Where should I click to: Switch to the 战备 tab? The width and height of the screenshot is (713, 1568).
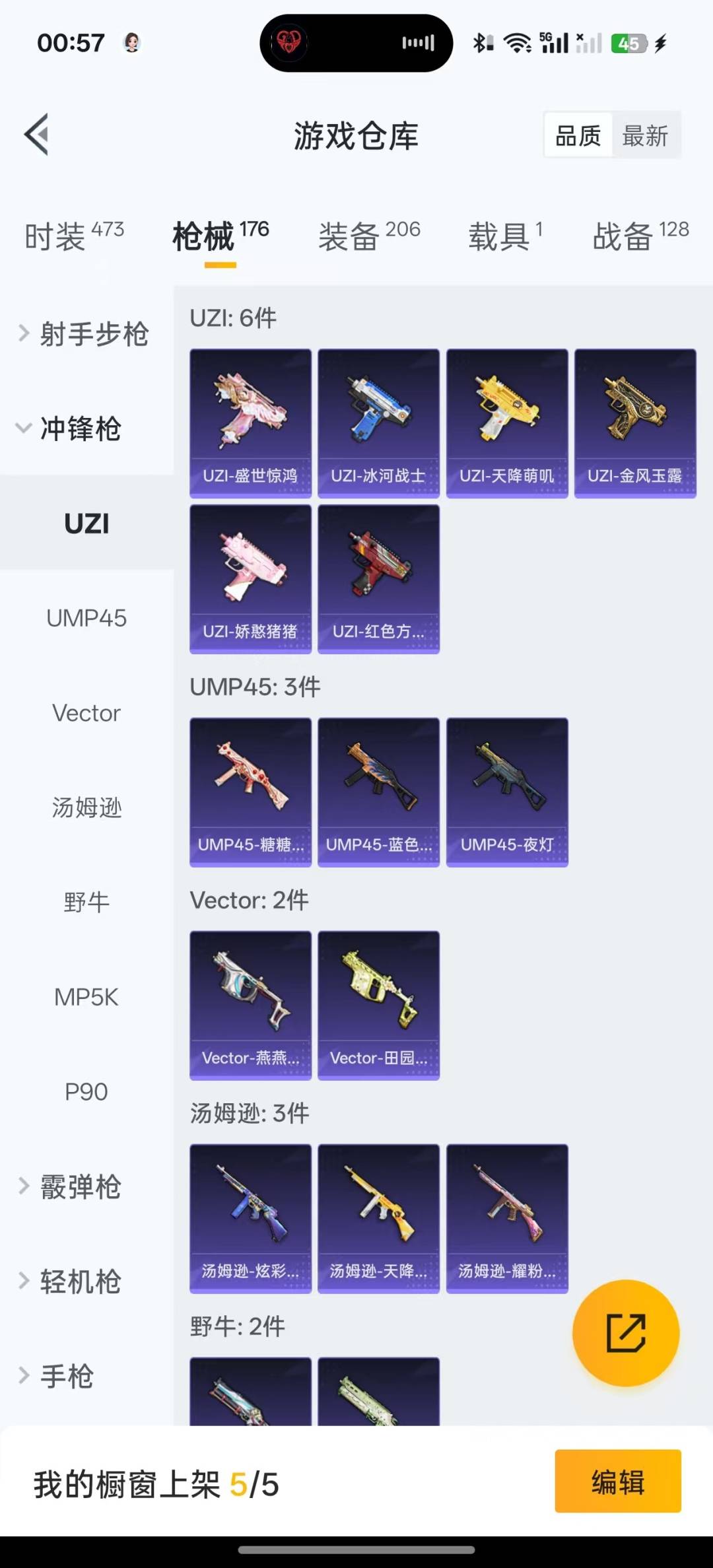[640, 236]
